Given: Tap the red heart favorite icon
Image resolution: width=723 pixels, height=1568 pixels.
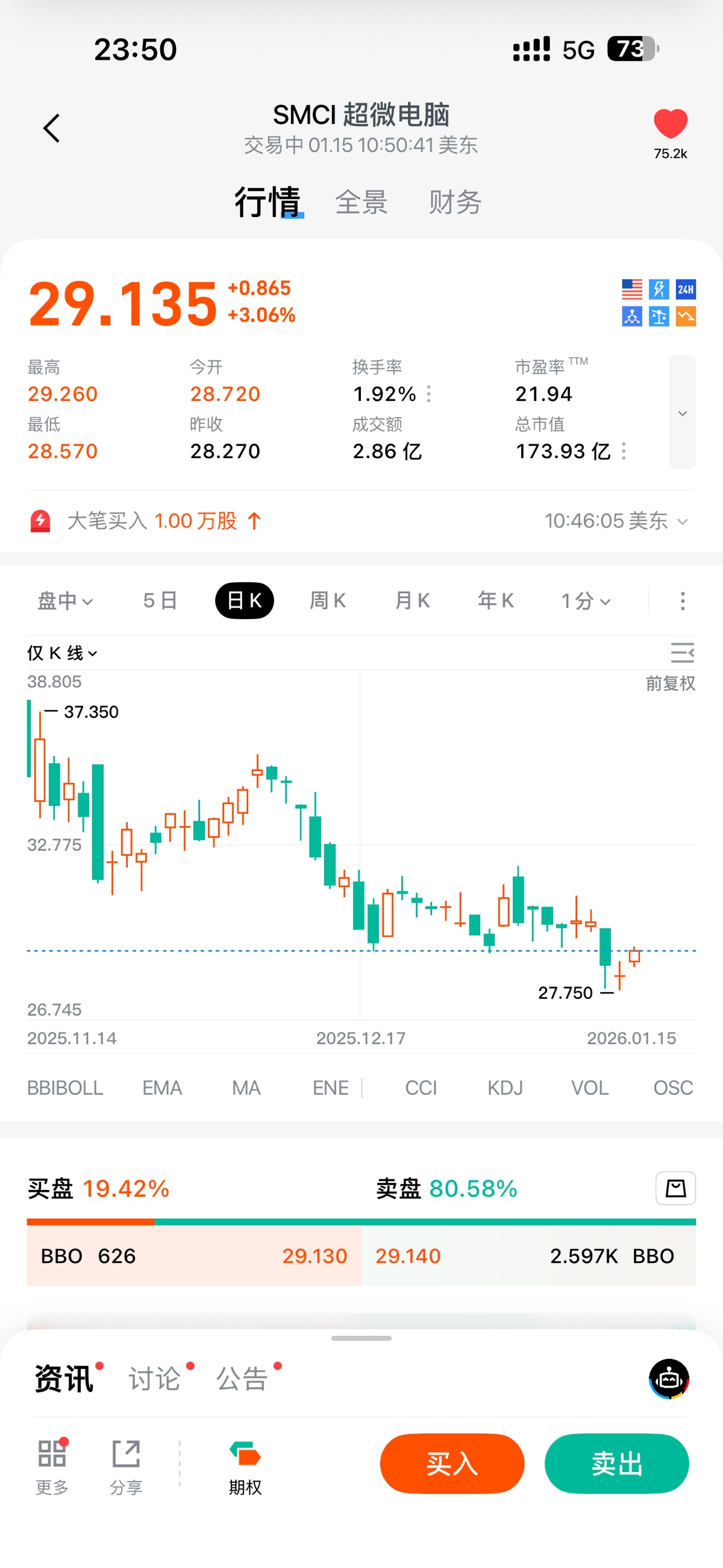Looking at the screenshot, I should [x=670, y=124].
